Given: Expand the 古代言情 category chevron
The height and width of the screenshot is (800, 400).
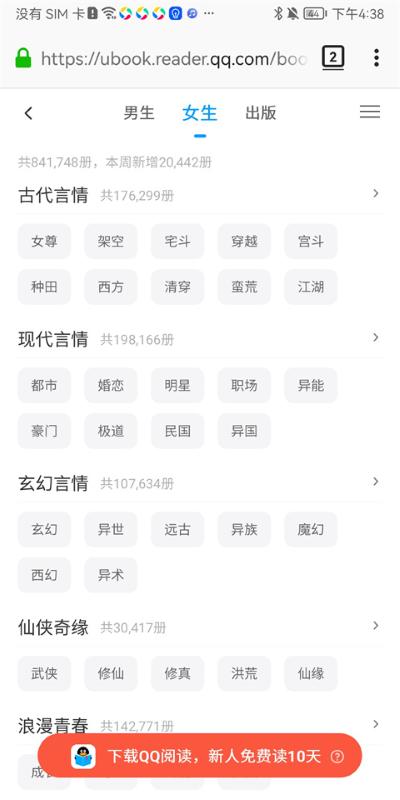Looking at the screenshot, I should pyautogui.click(x=376, y=193).
